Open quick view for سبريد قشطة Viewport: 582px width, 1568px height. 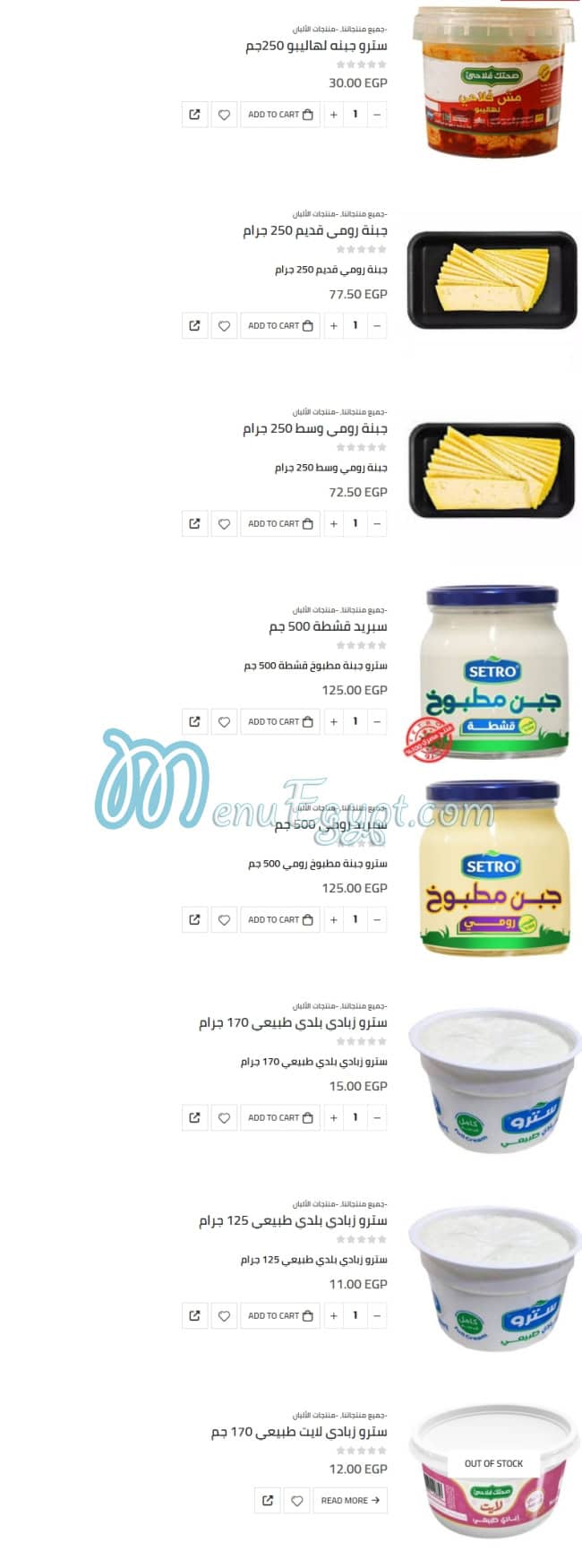[x=194, y=722]
